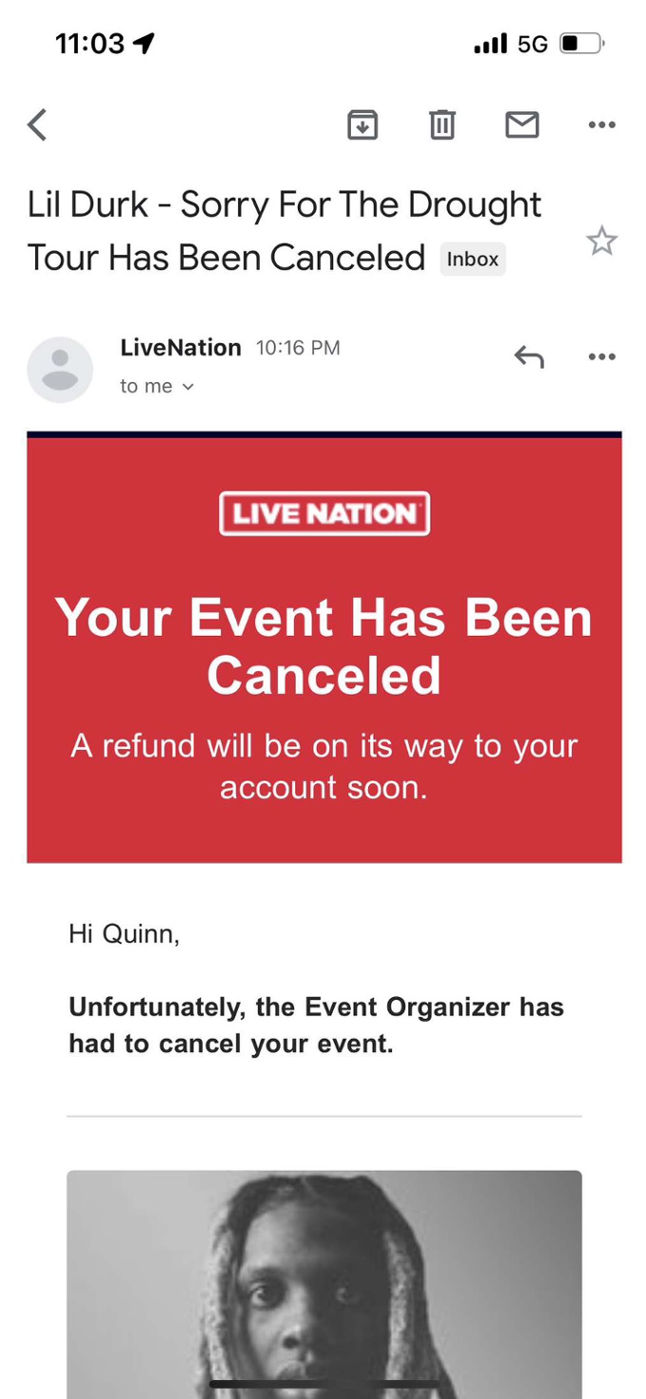646x1399 pixels.
Task: Open the more options next to reply
Action: pyautogui.click(x=602, y=357)
